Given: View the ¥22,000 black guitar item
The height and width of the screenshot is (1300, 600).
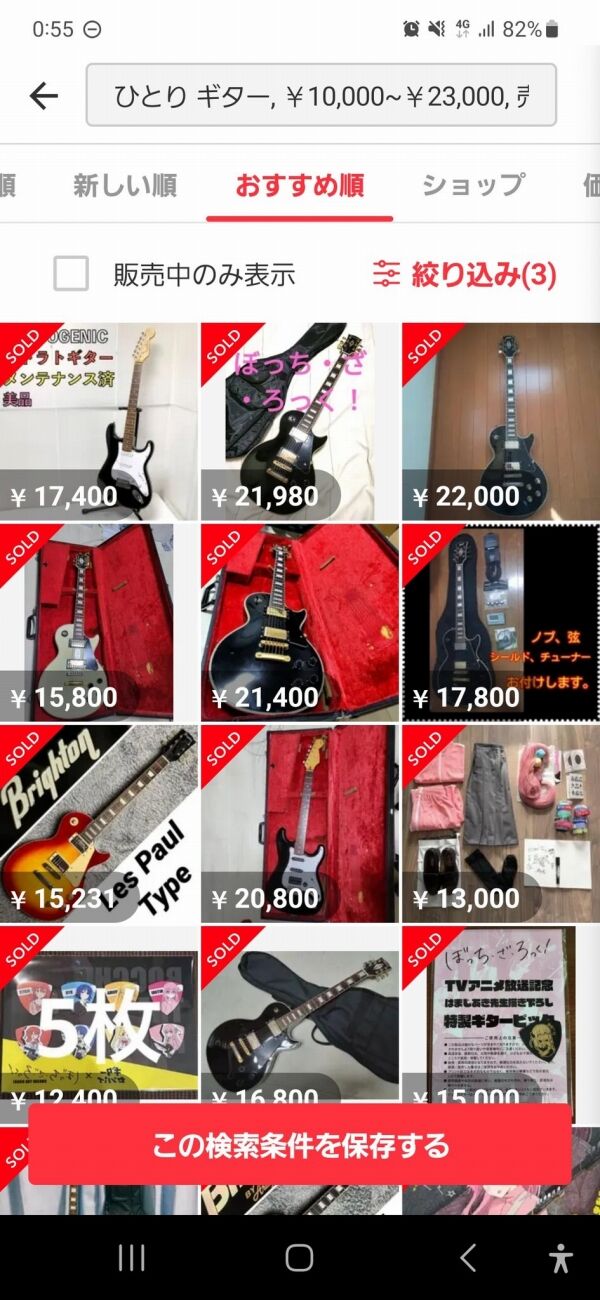Looking at the screenshot, I should tap(500, 420).
